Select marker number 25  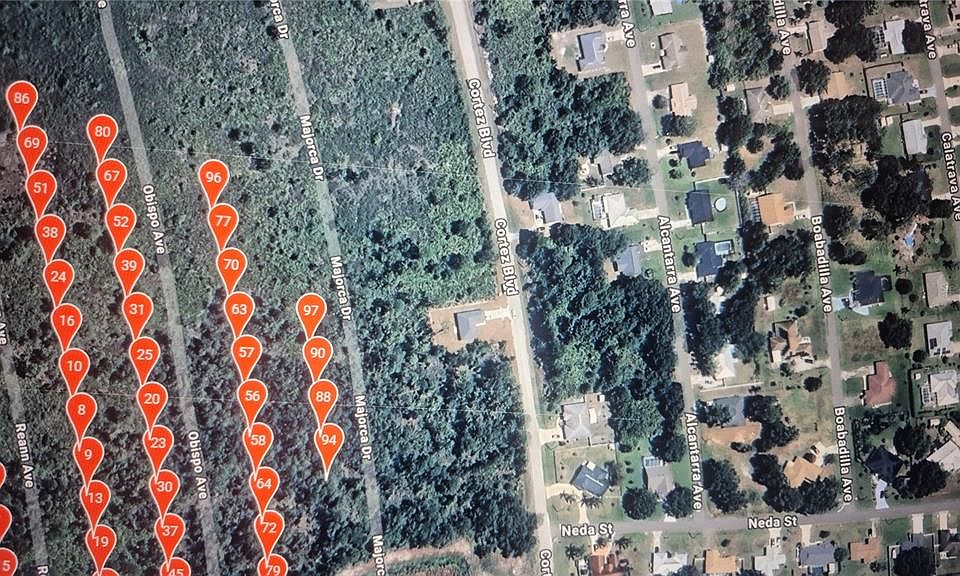pyautogui.click(x=145, y=352)
